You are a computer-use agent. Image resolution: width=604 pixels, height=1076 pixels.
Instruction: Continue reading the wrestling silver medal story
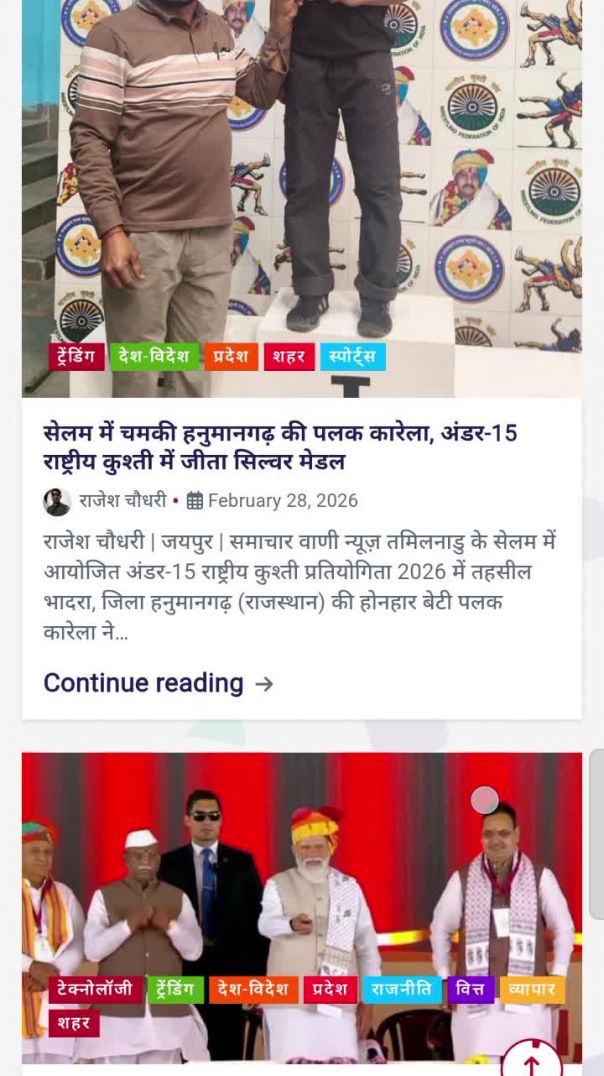[158, 683]
